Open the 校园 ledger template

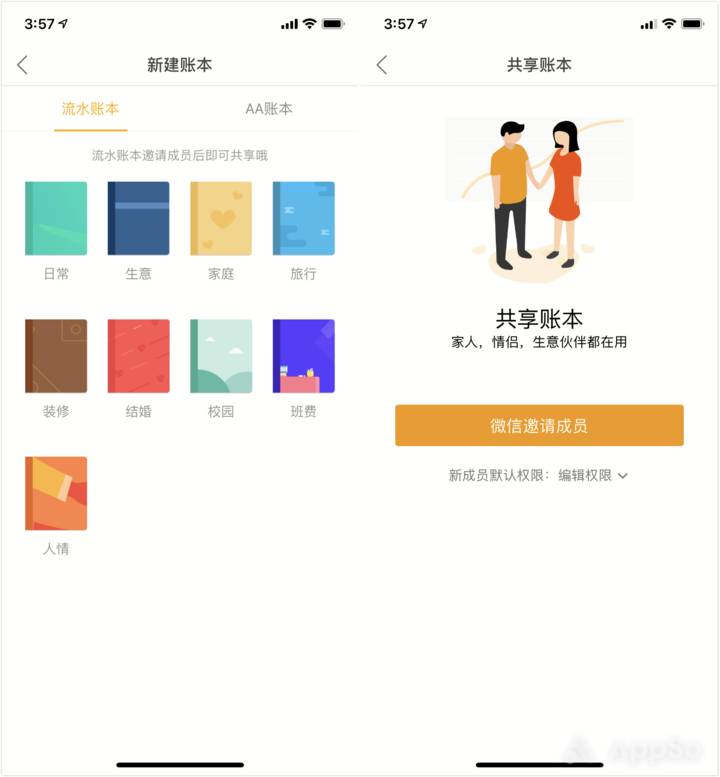pyautogui.click(x=221, y=356)
